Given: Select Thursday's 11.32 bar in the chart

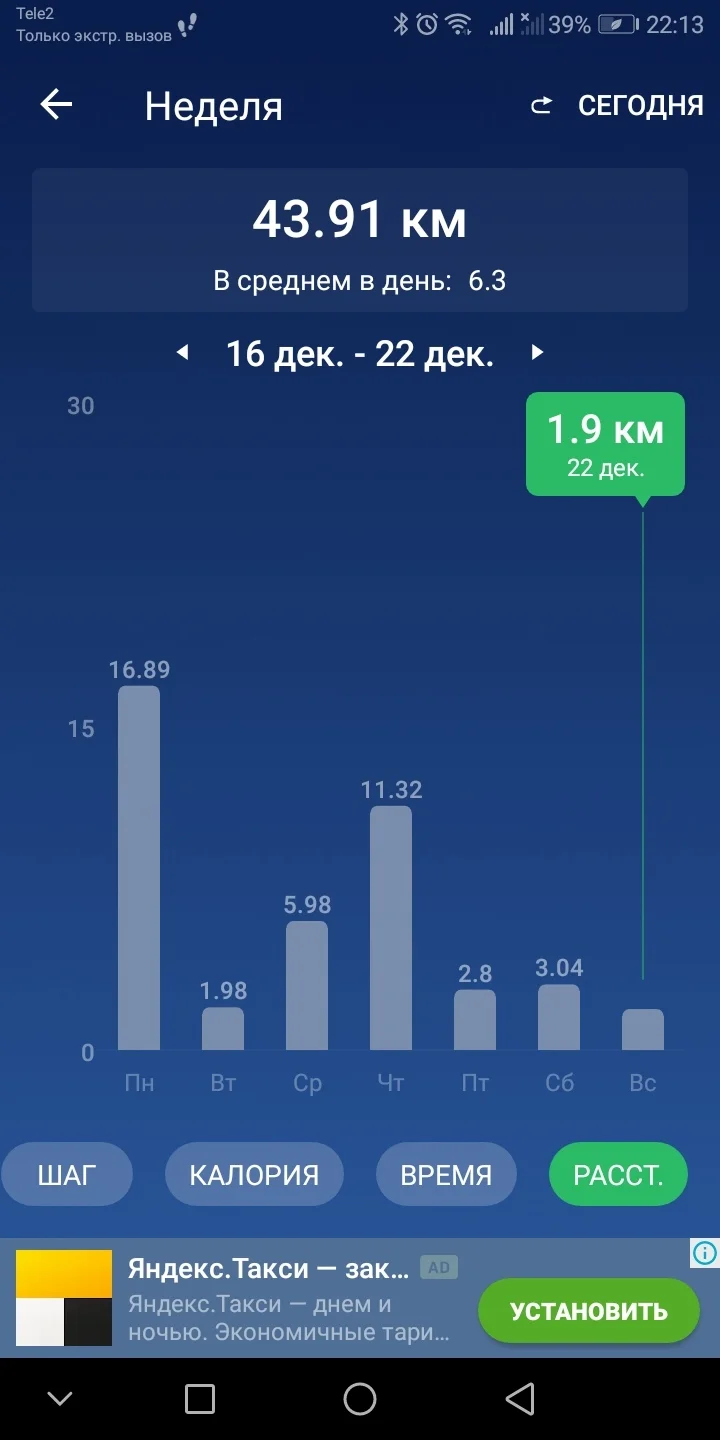Looking at the screenshot, I should (x=391, y=928).
